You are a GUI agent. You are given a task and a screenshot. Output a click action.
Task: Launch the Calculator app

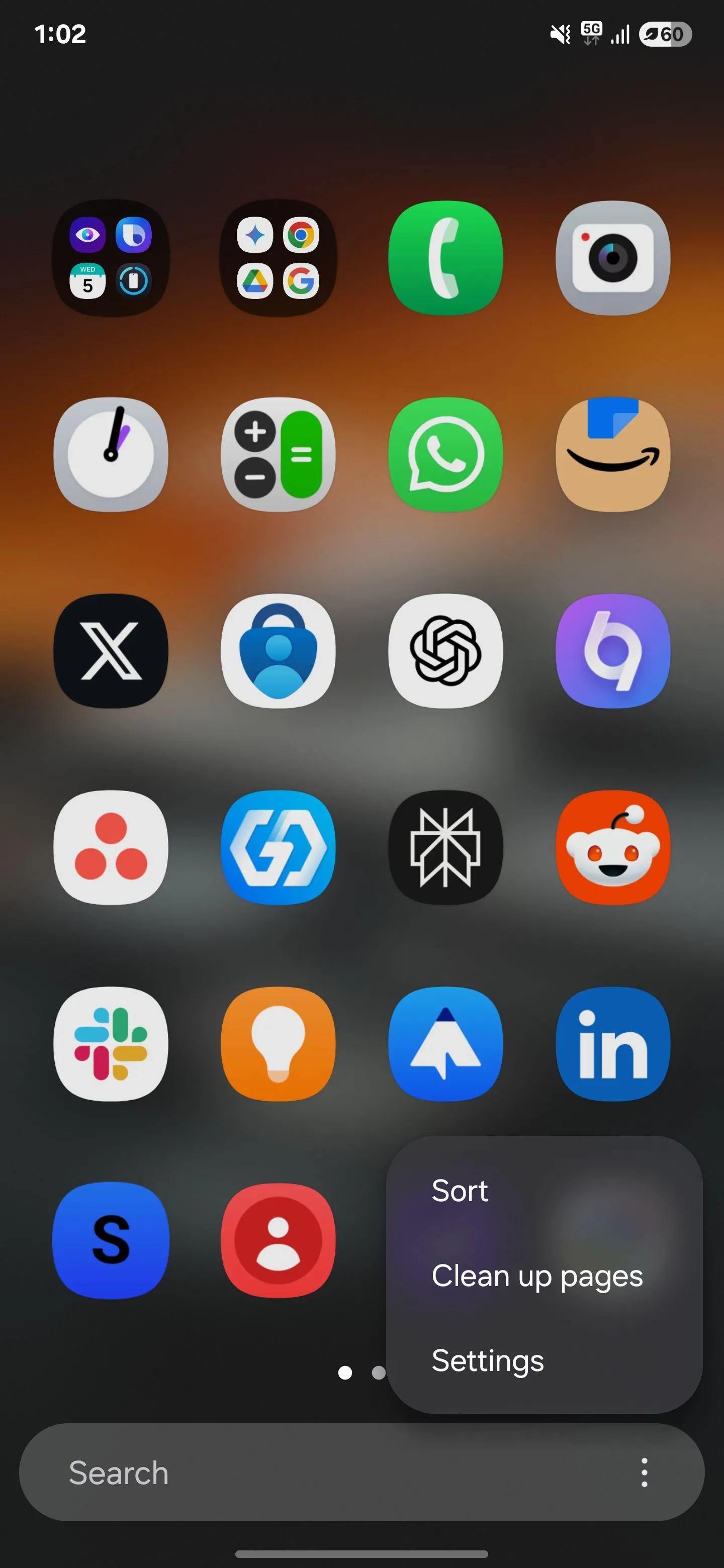pos(278,455)
